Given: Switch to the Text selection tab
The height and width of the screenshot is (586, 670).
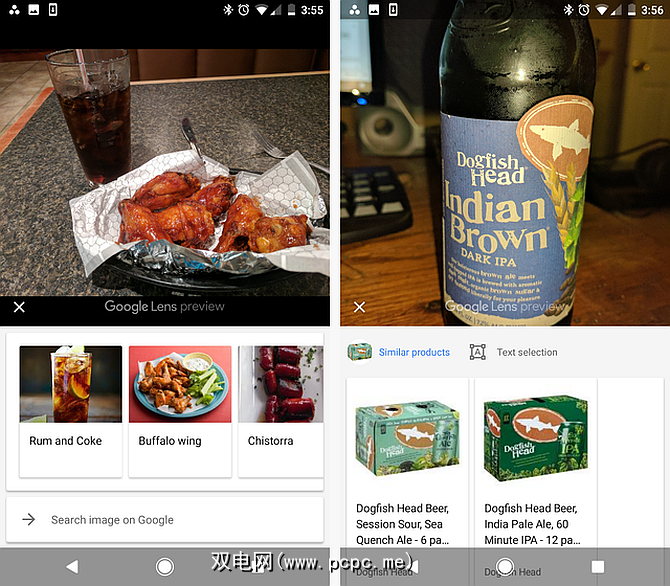Looking at the screenshot, I should tap(514, 352).
